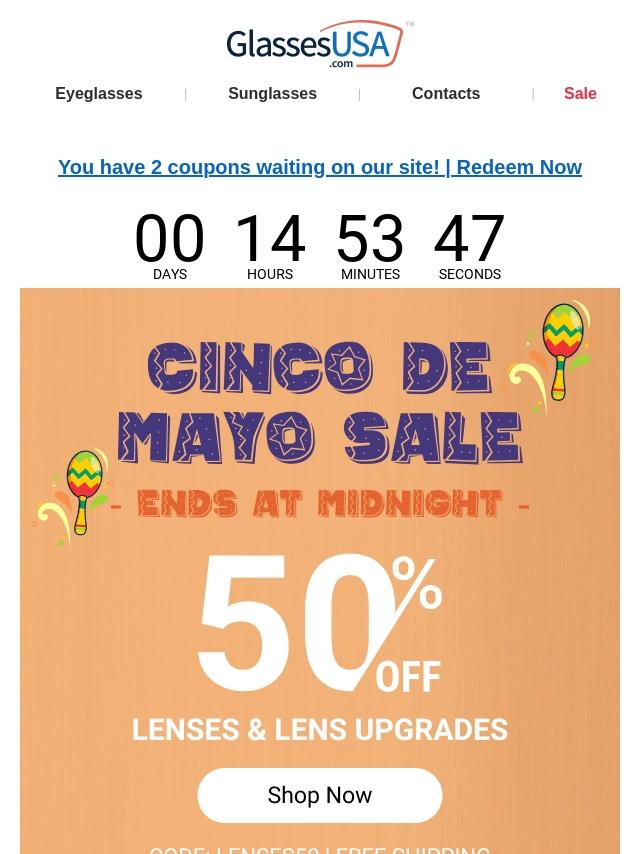Open the Sunglasses category link
This screenshot has width=640, height=854.
point(272,94)
